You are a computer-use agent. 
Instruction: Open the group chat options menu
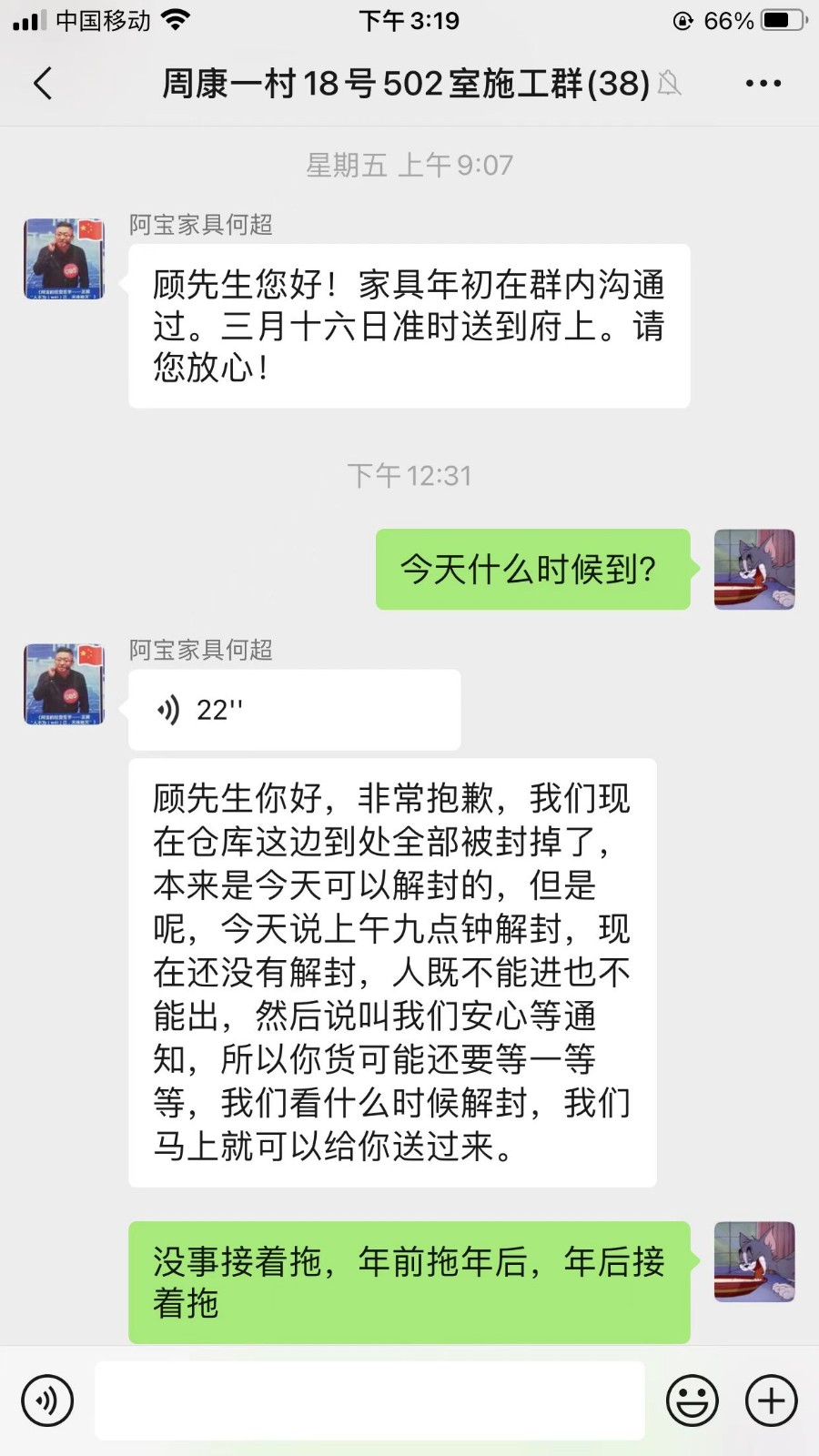tap(763, 83)
